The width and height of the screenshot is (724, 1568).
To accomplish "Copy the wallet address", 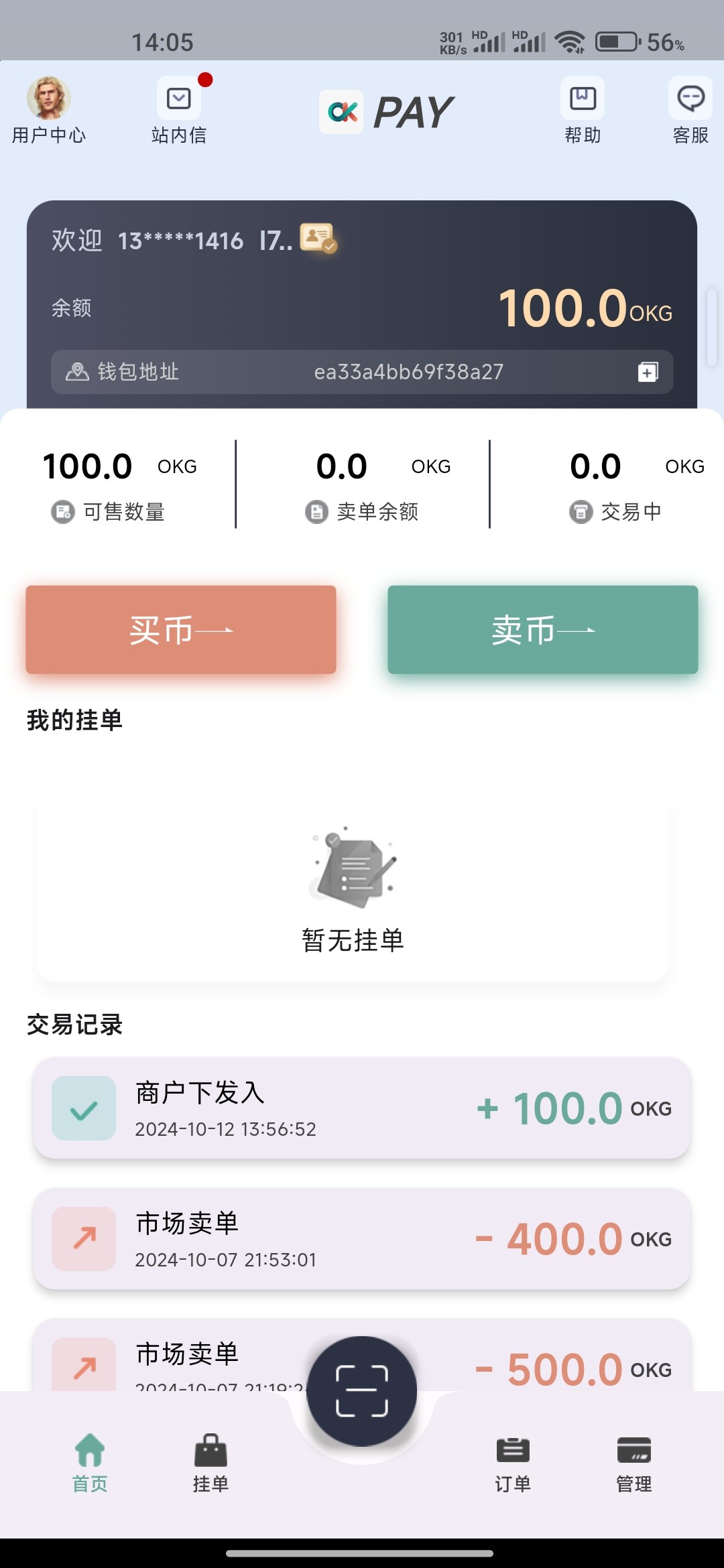I will (x=648, y=372).
